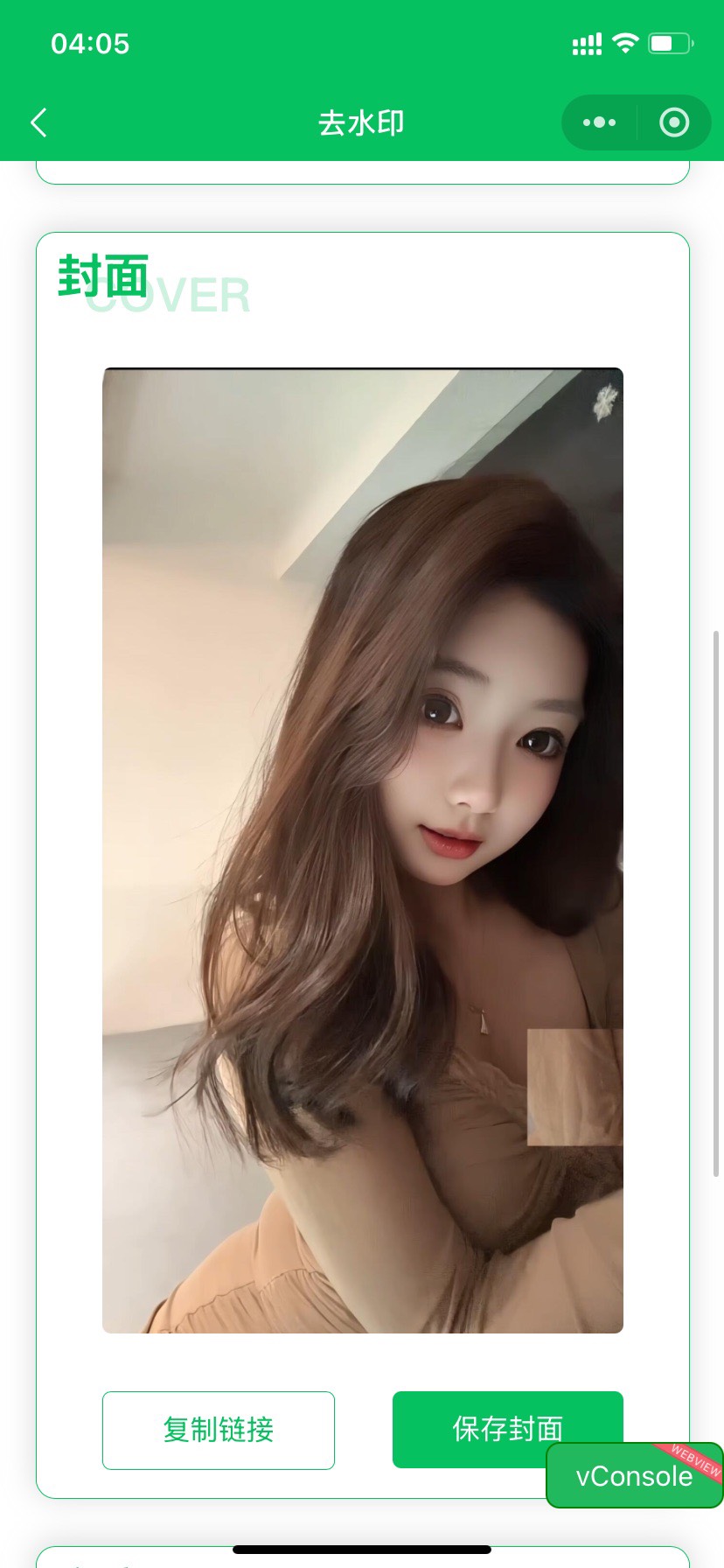Go back using the back arrow
Image resolution: width=724 pixels, height=1568 pixels.
pyautogui.click(x=38, y=122)
